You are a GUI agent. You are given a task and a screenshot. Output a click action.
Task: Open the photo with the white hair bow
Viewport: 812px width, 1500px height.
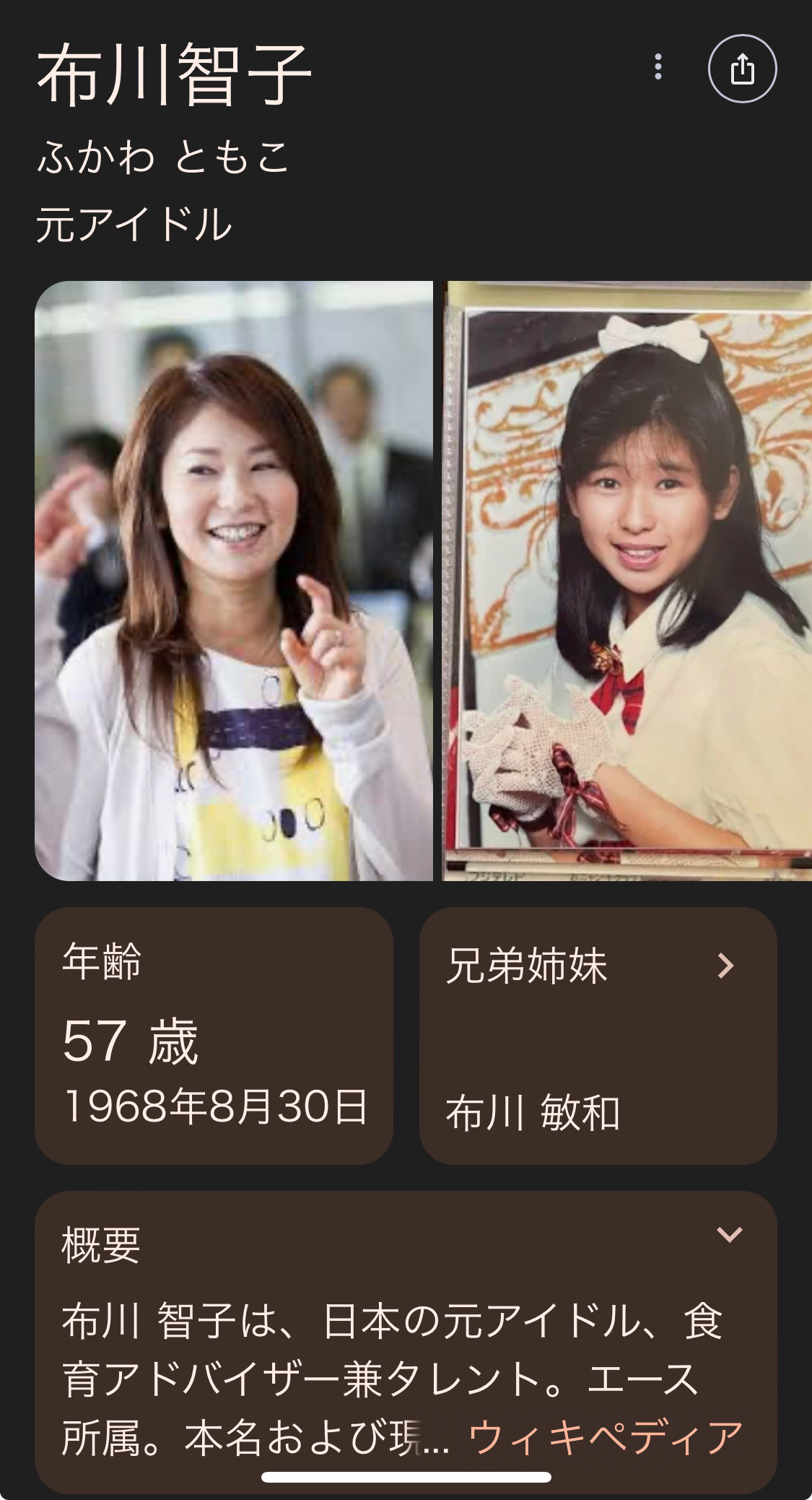tap(627, 581)
